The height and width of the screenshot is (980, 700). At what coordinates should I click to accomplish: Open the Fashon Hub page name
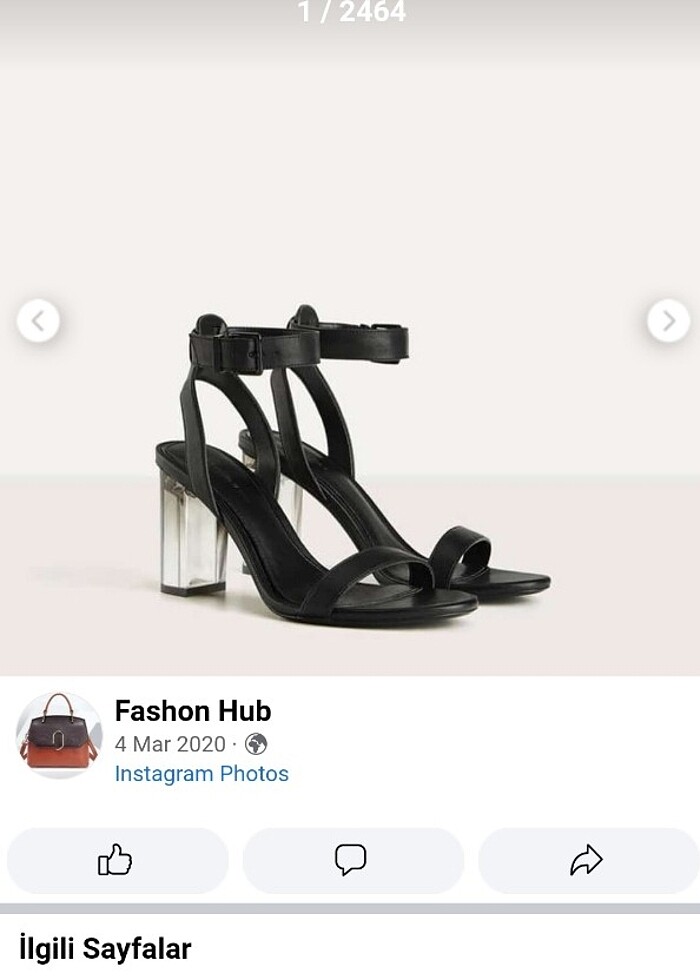point(193,711)
